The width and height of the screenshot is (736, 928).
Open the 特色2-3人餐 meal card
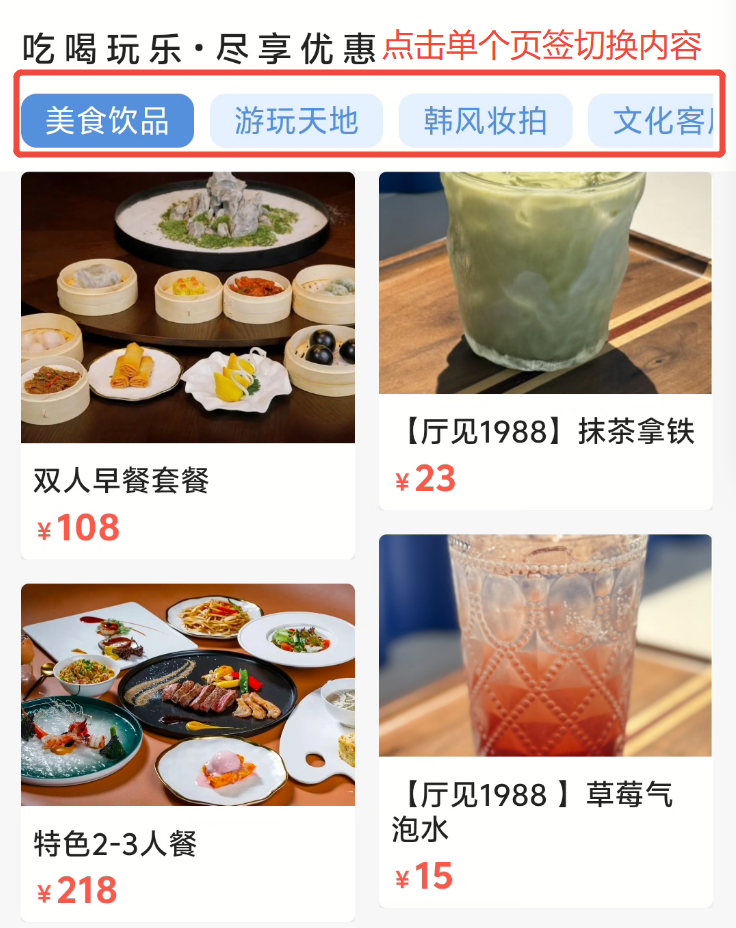pyautogui.click(x=188, y=750)
